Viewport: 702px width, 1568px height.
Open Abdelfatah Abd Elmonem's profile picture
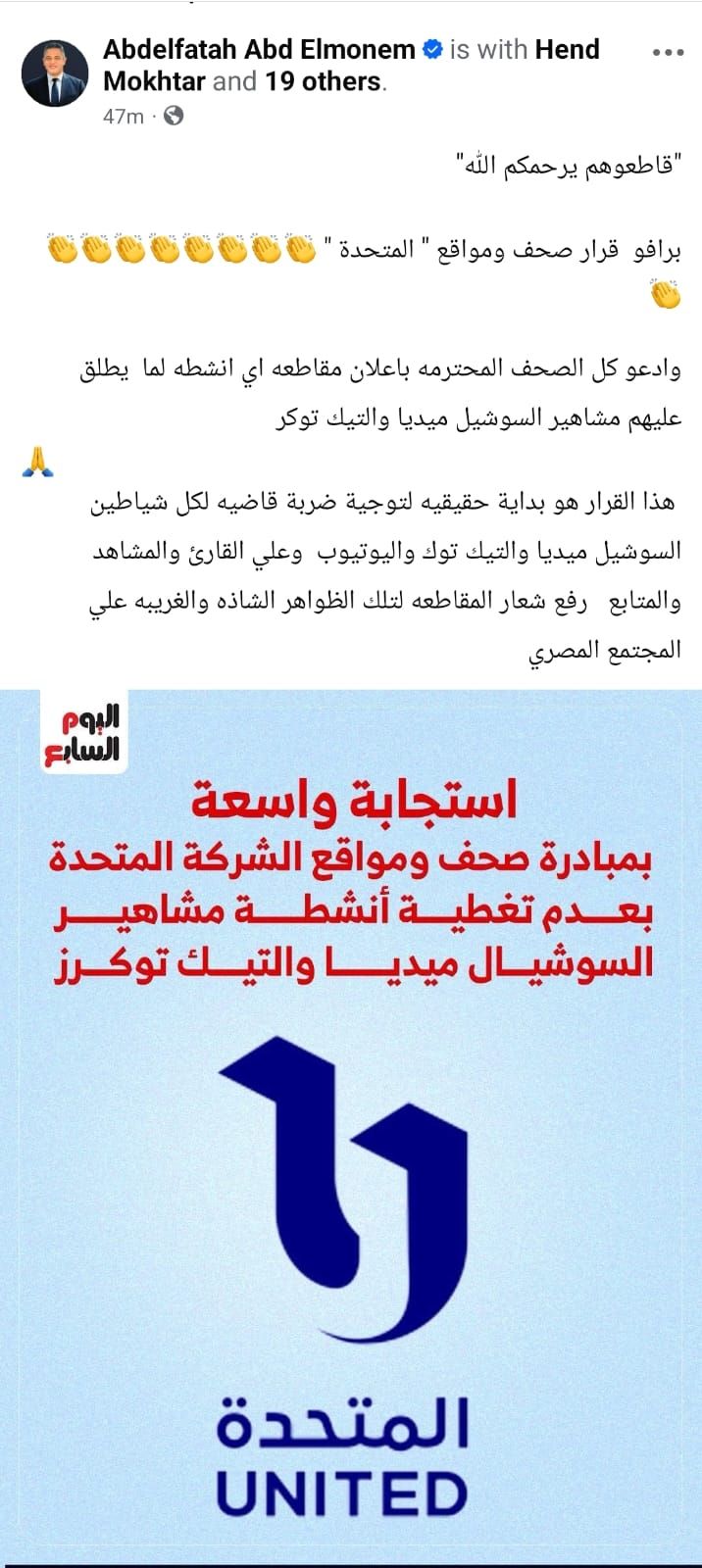55,73
